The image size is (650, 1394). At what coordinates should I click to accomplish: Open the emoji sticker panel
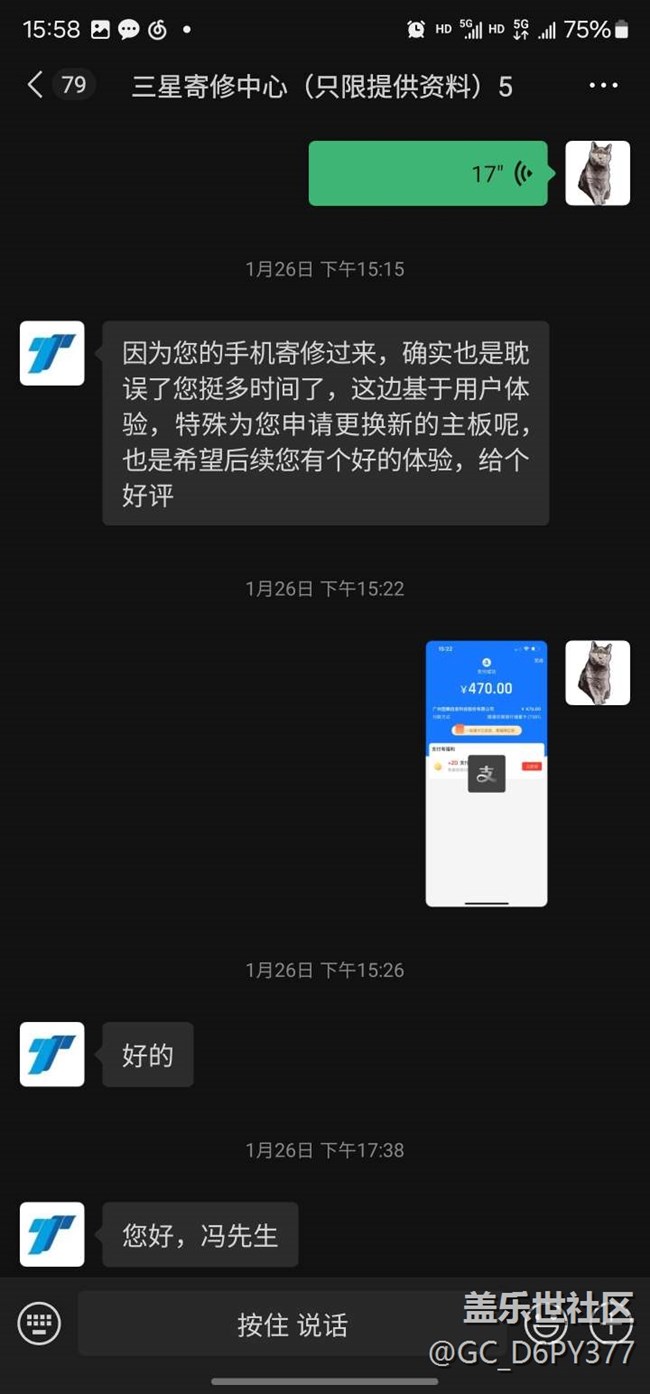pos(547,1325)
